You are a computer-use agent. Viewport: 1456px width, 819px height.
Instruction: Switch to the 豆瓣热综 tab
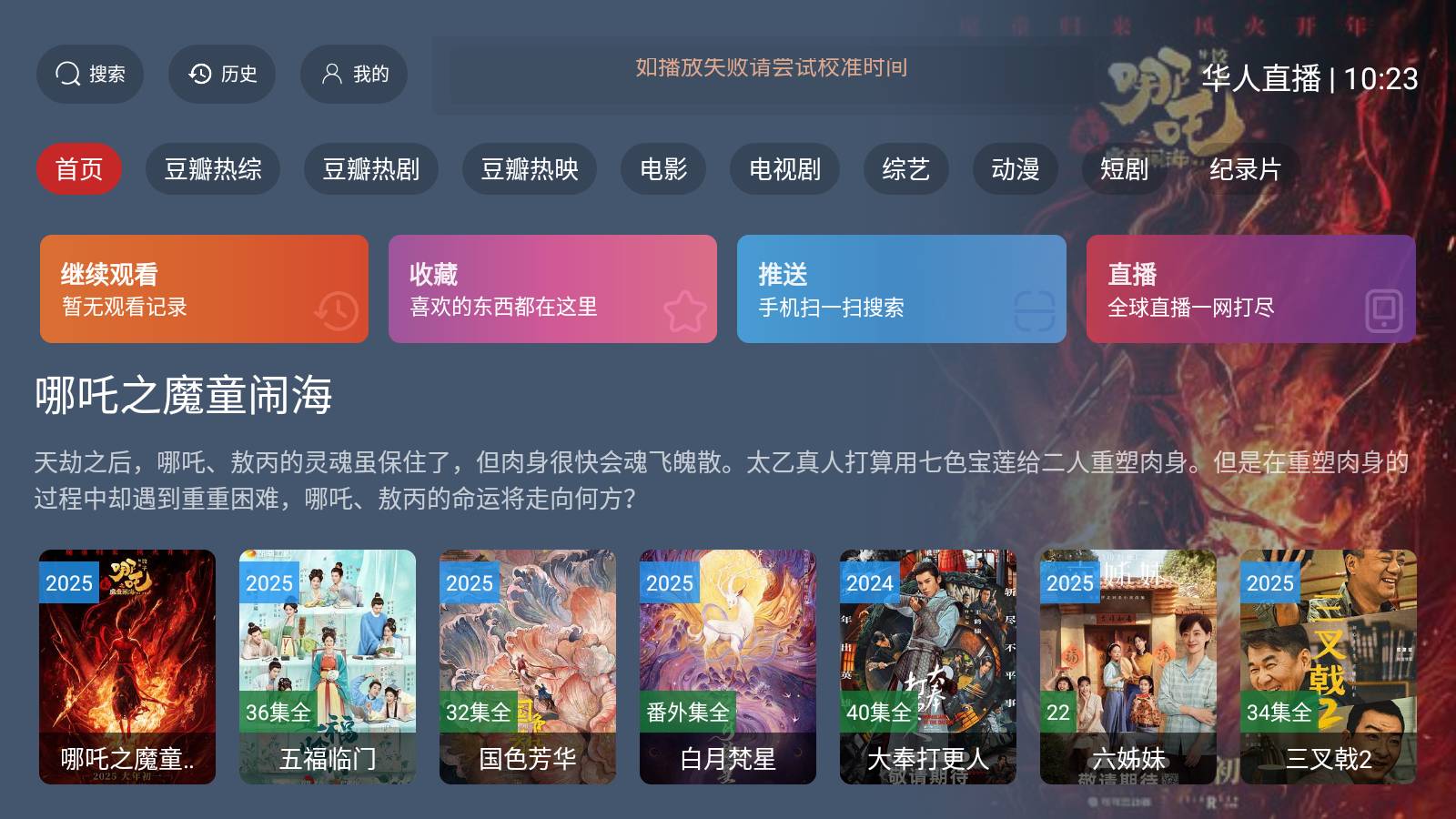pyautogui.click(x=213, y=169)
